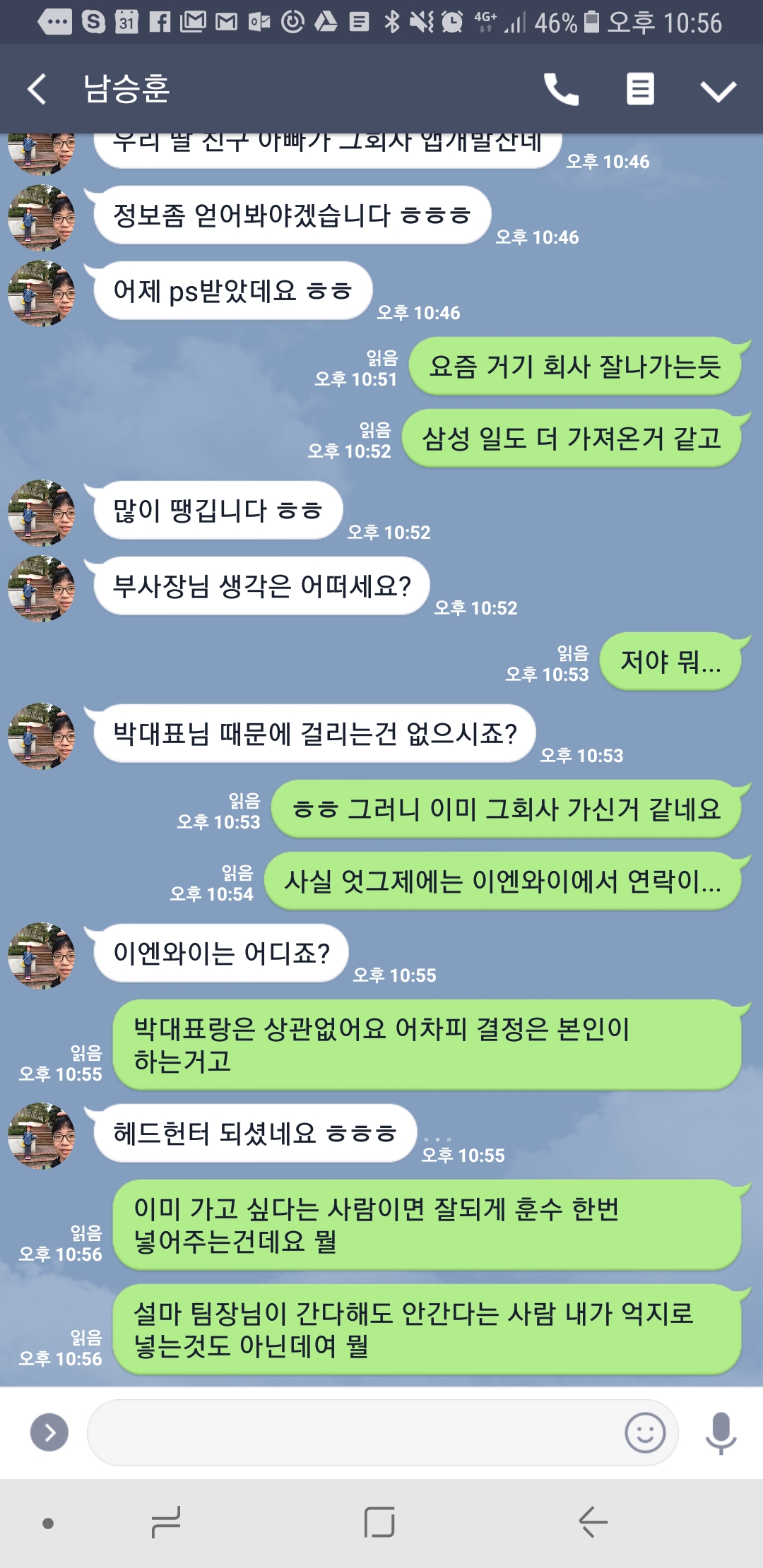763x1568 pixels.
Task: Expand the chat options chevron
Action: pyautogui.click(x=718, y=90)
